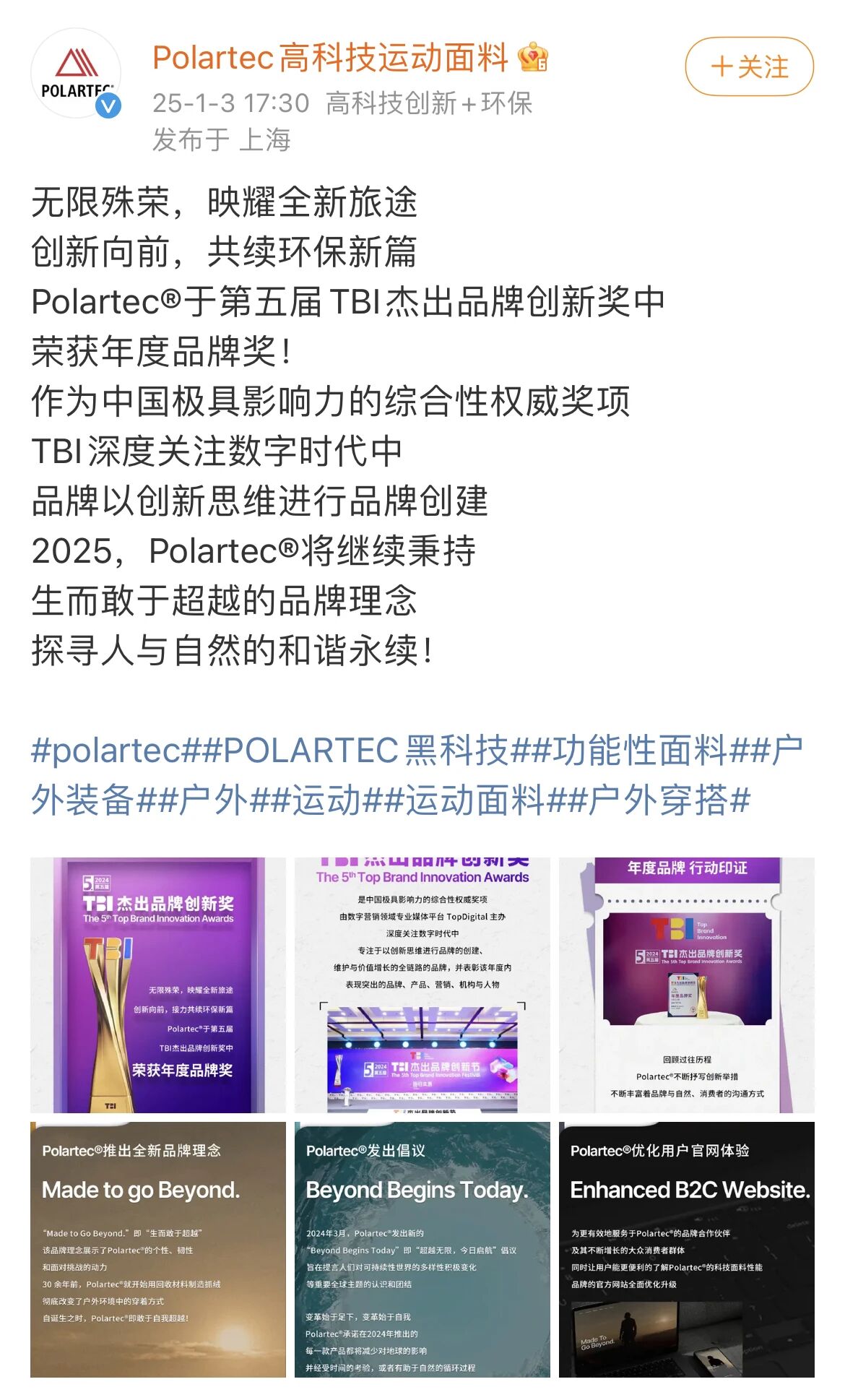Open the Polartec高科技运动面料 account name
The height and width of the screenshot is (1400, 845).
point(330,58)
